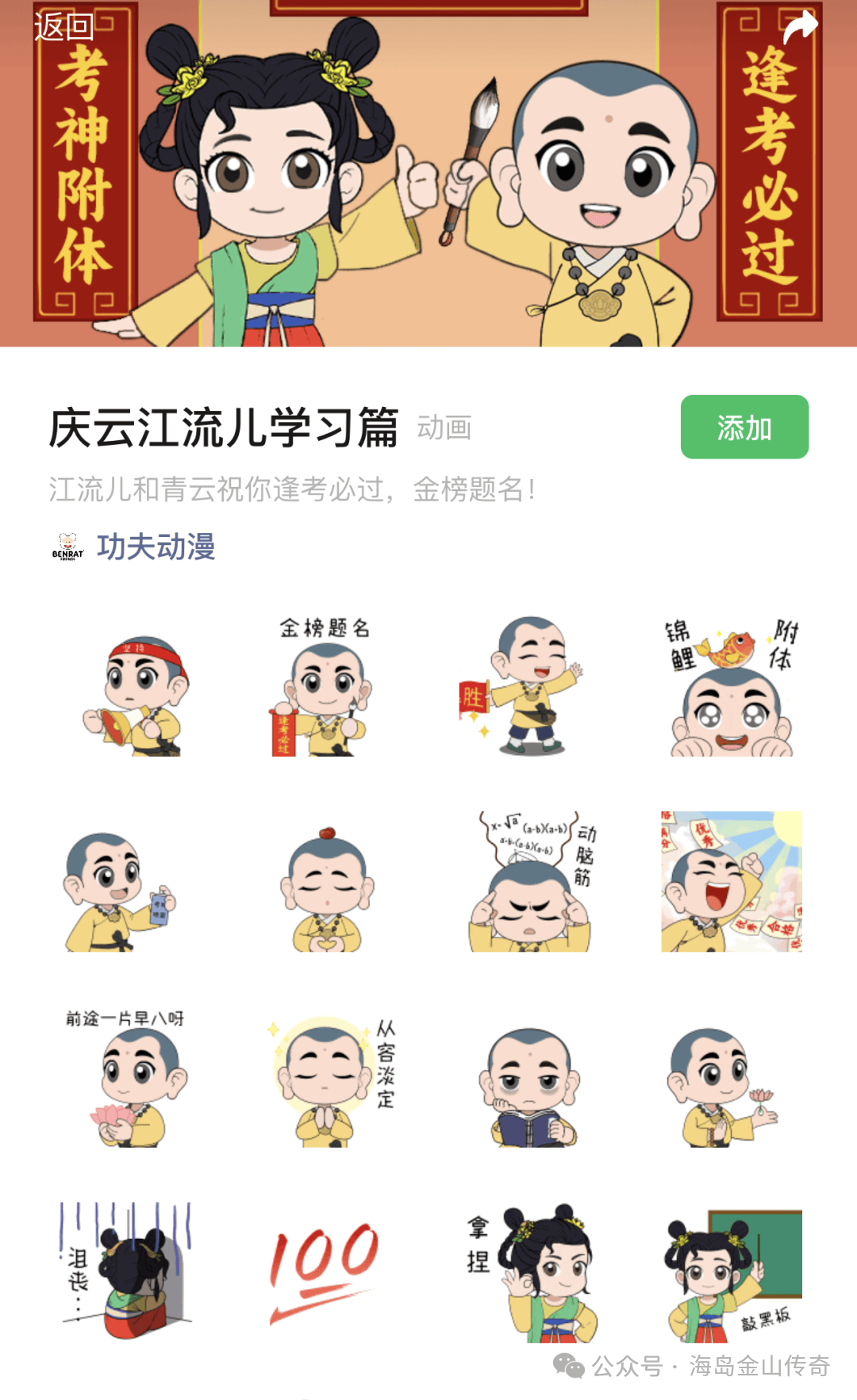Screen dimensions: 857x1400
Task: Preview the 动脑筋 sticker
Action: click(x=529, y=880)
